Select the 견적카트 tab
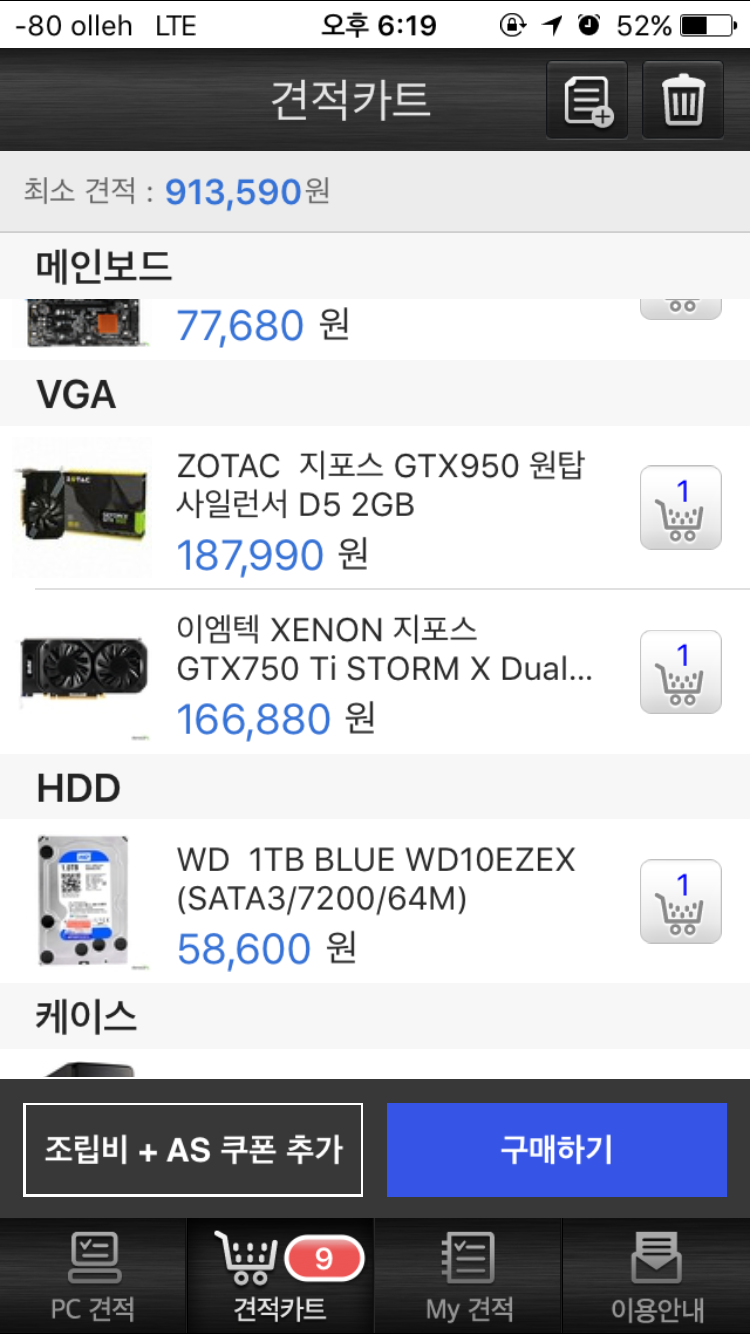Viewport: 750px width, 1334px height. [281, 1276]
